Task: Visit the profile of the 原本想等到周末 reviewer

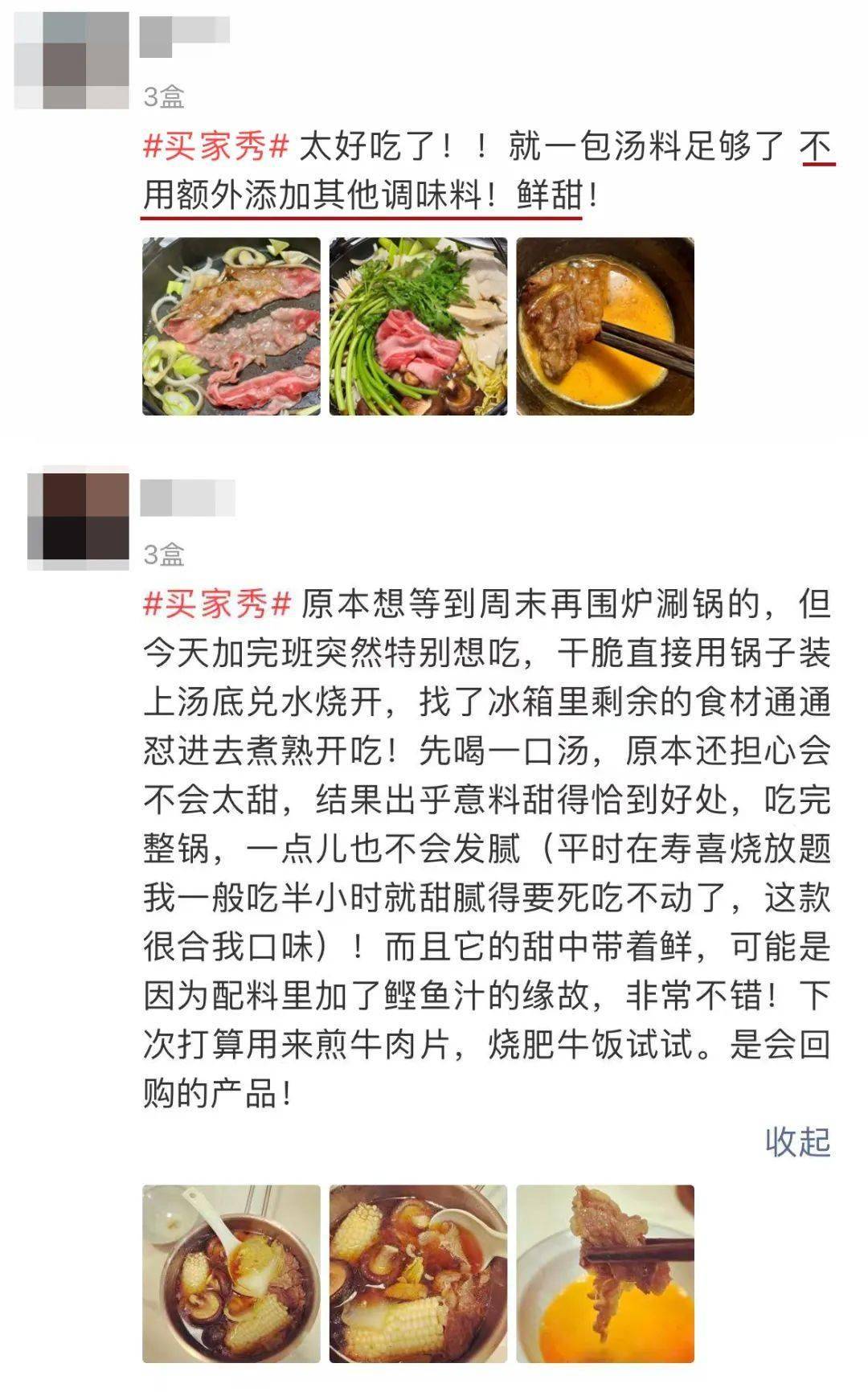Action: (78, 518)
